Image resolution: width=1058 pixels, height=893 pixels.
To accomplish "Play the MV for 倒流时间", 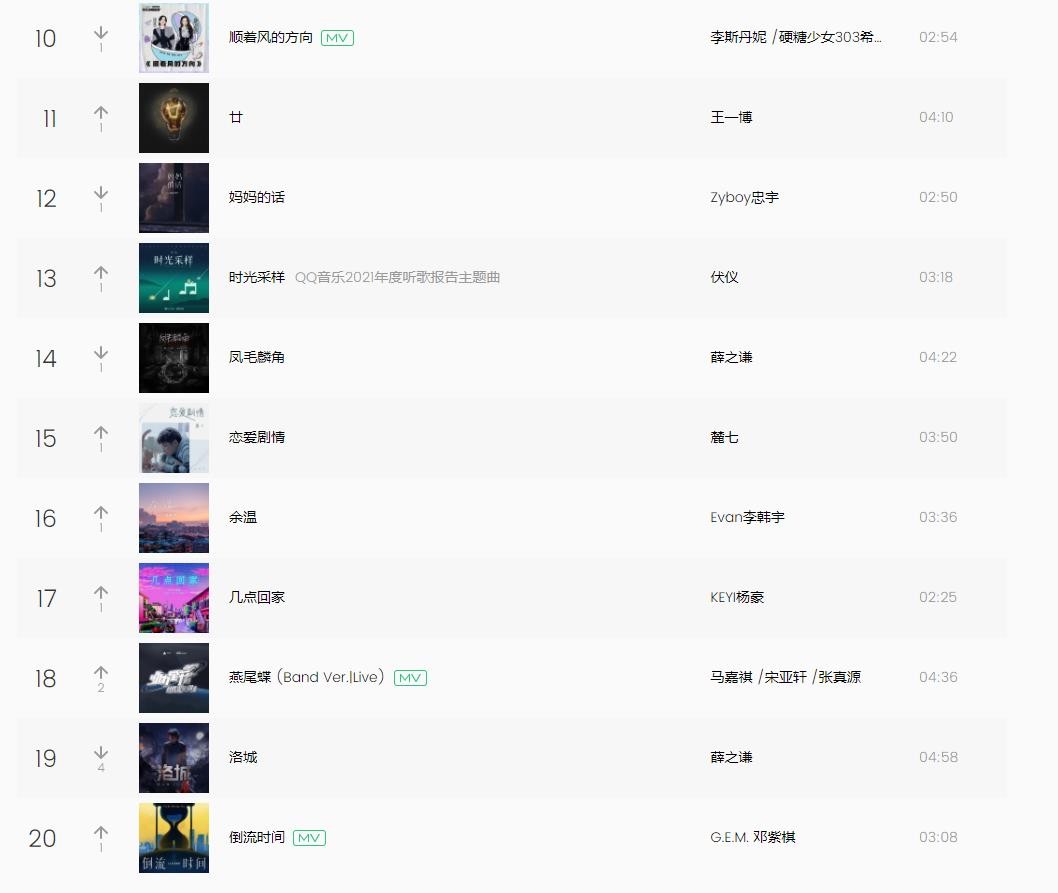I will click(309, 838).
